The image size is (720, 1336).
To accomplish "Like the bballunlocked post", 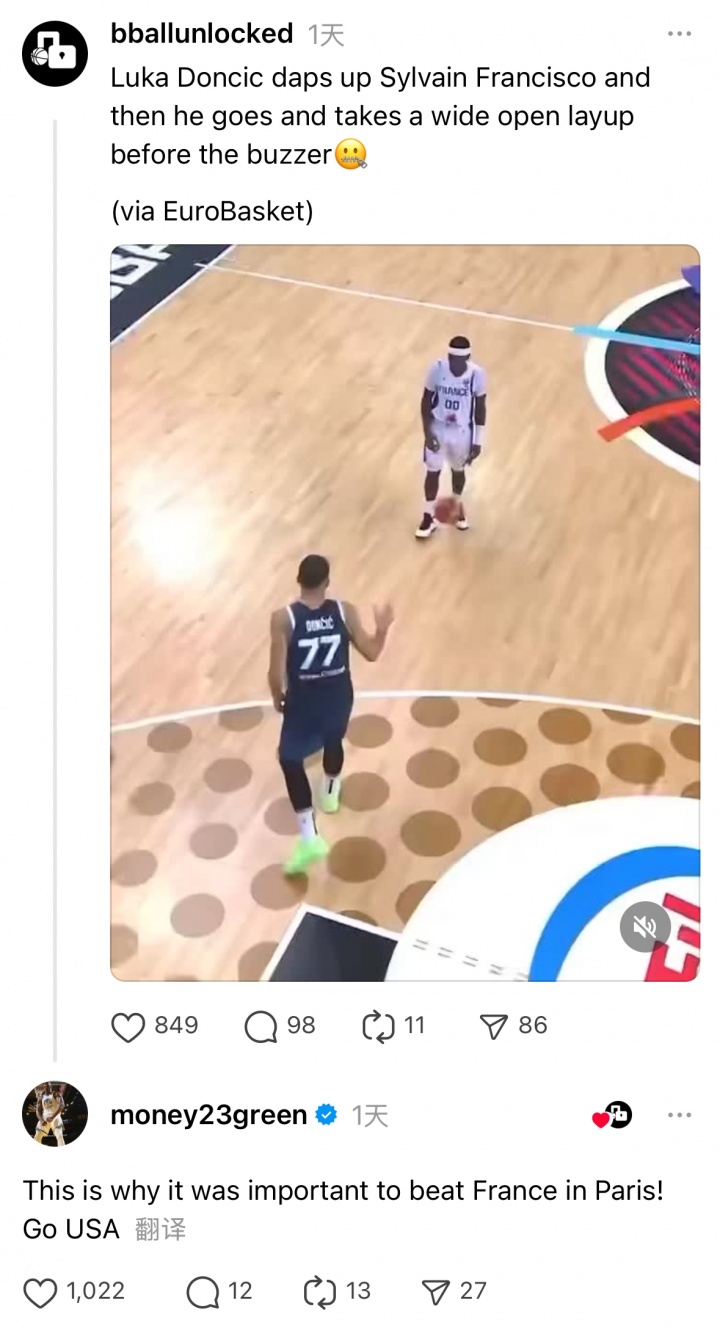I will pyautogui.click(x=128, y=1026).
